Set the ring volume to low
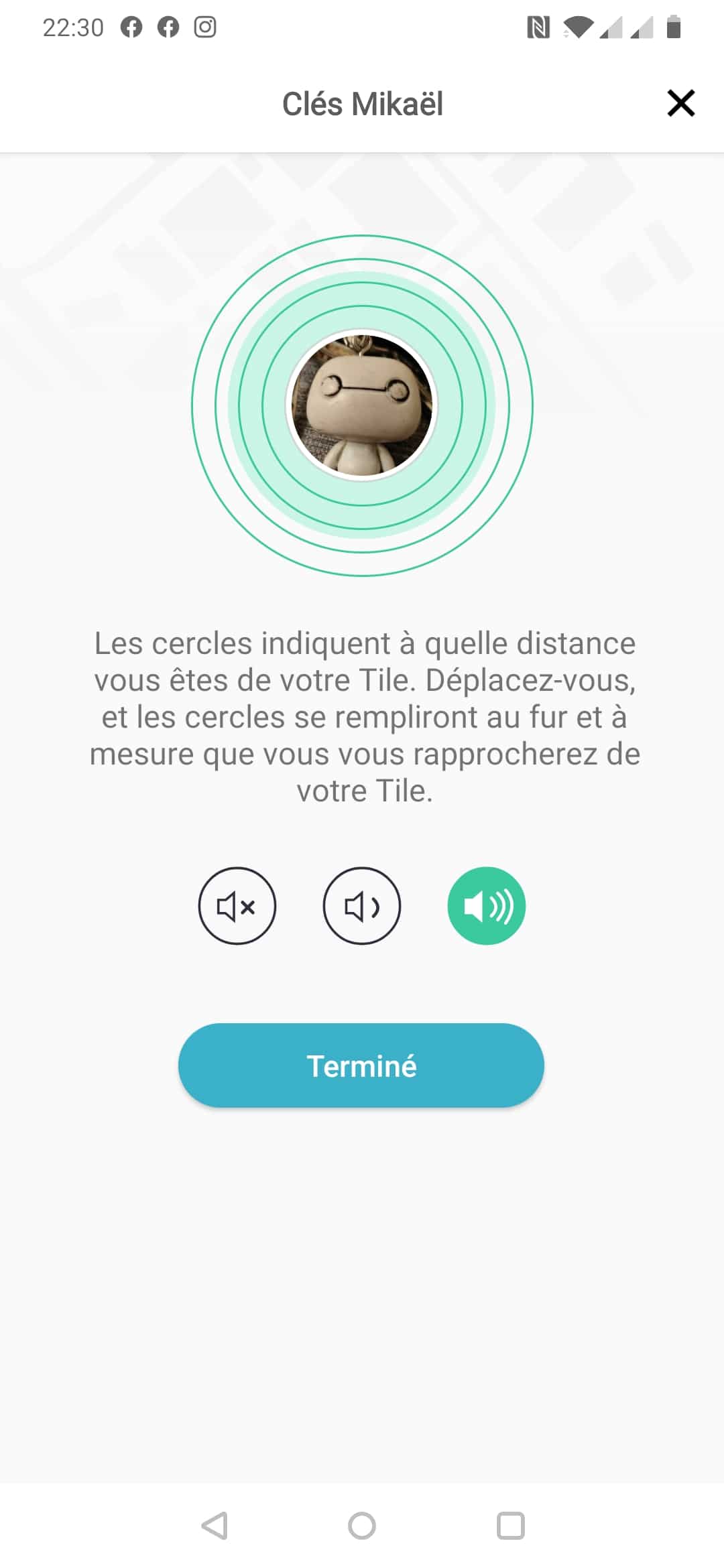 pos(361,906)
